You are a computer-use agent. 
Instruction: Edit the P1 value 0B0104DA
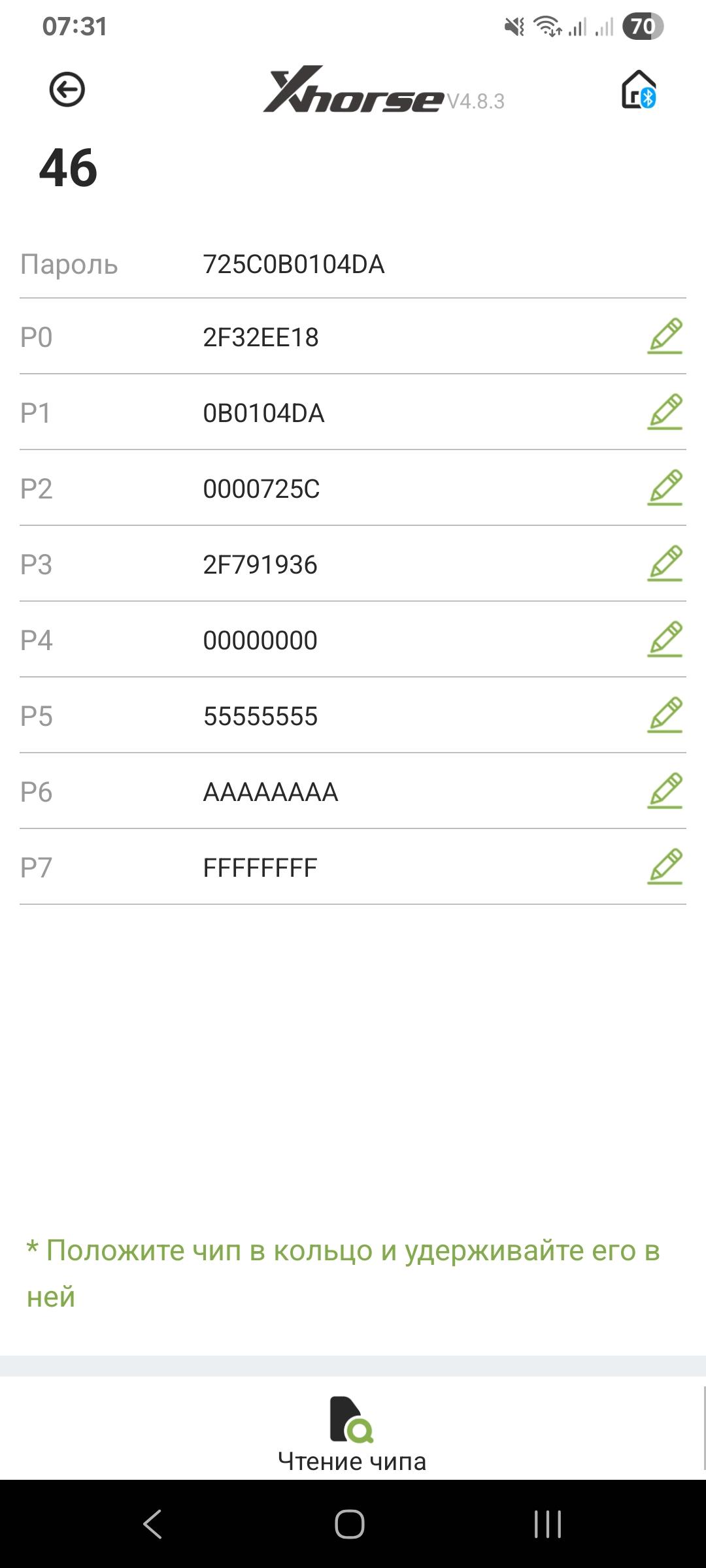pyautogui.click(x=665, y=412)
